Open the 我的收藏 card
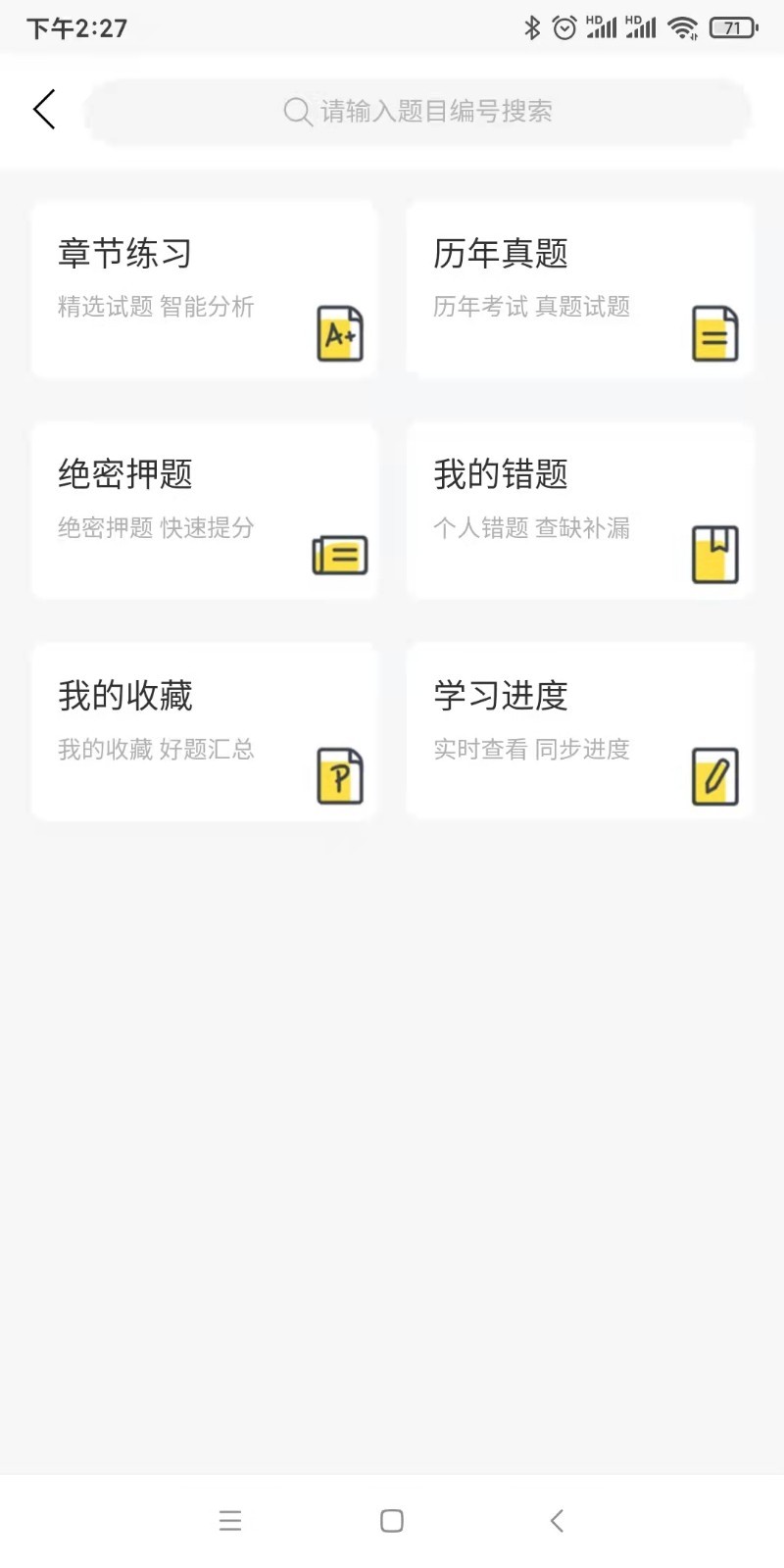This screenshot has width=784, height=1568. click(204, 732)
